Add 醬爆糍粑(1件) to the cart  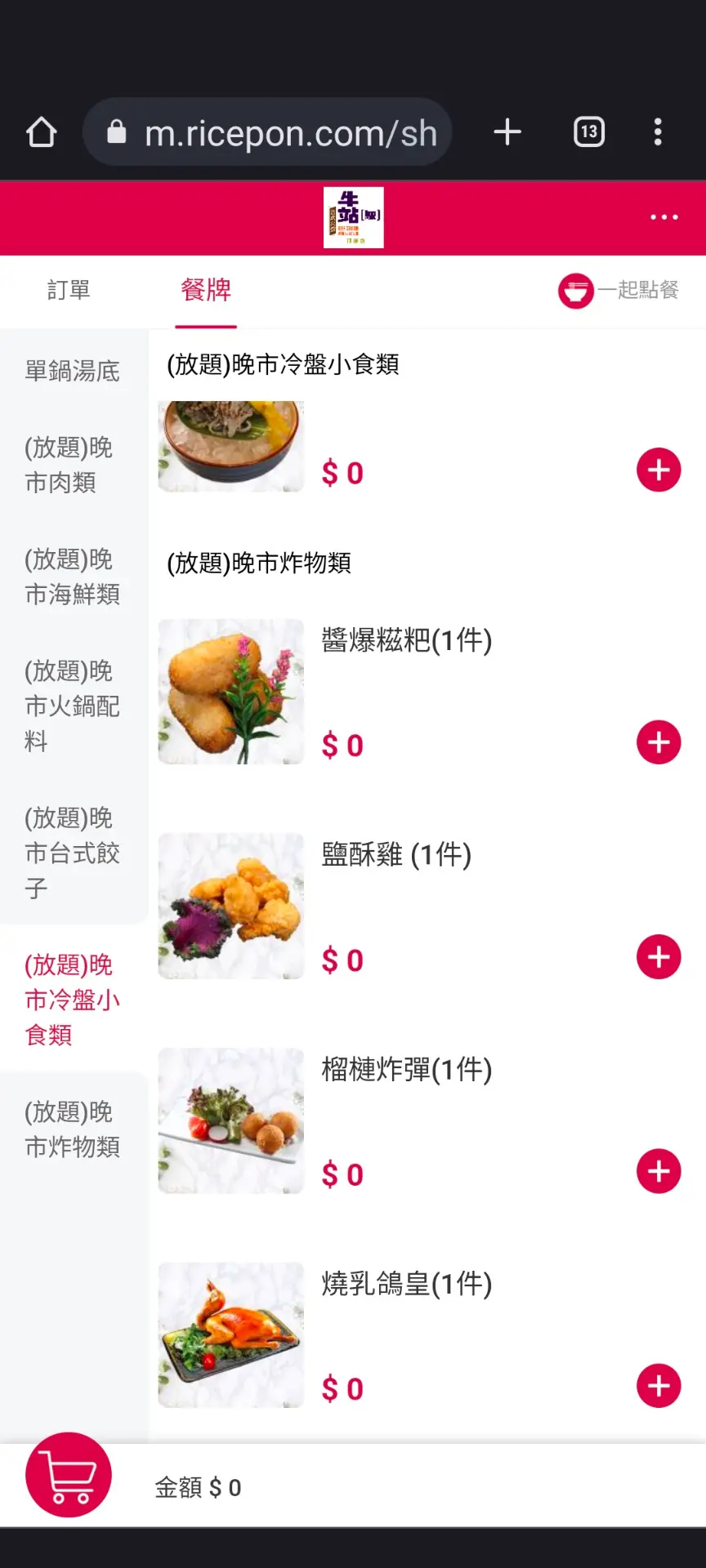(659, 742)
